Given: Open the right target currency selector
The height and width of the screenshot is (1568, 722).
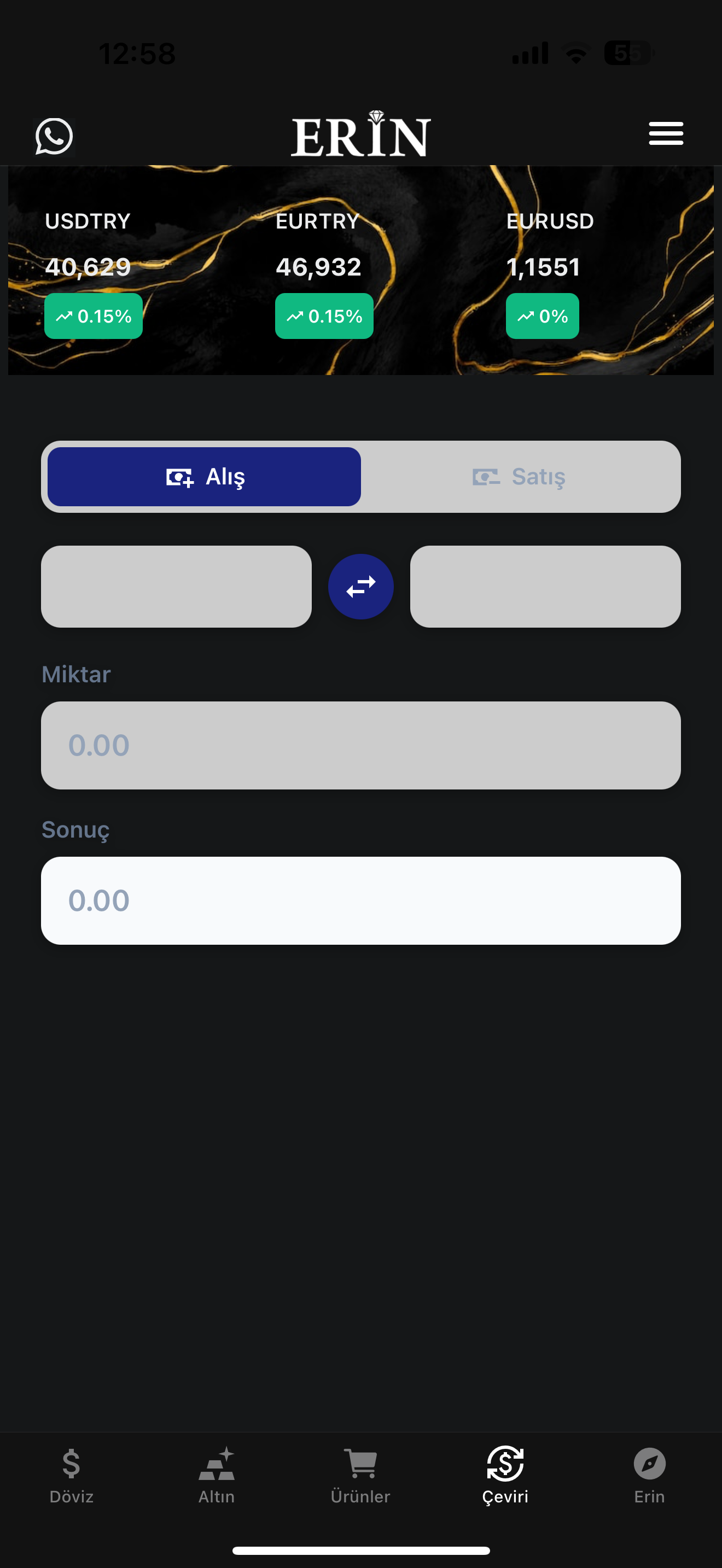Looking at the screenshot, I should click(x=545, y=586).
